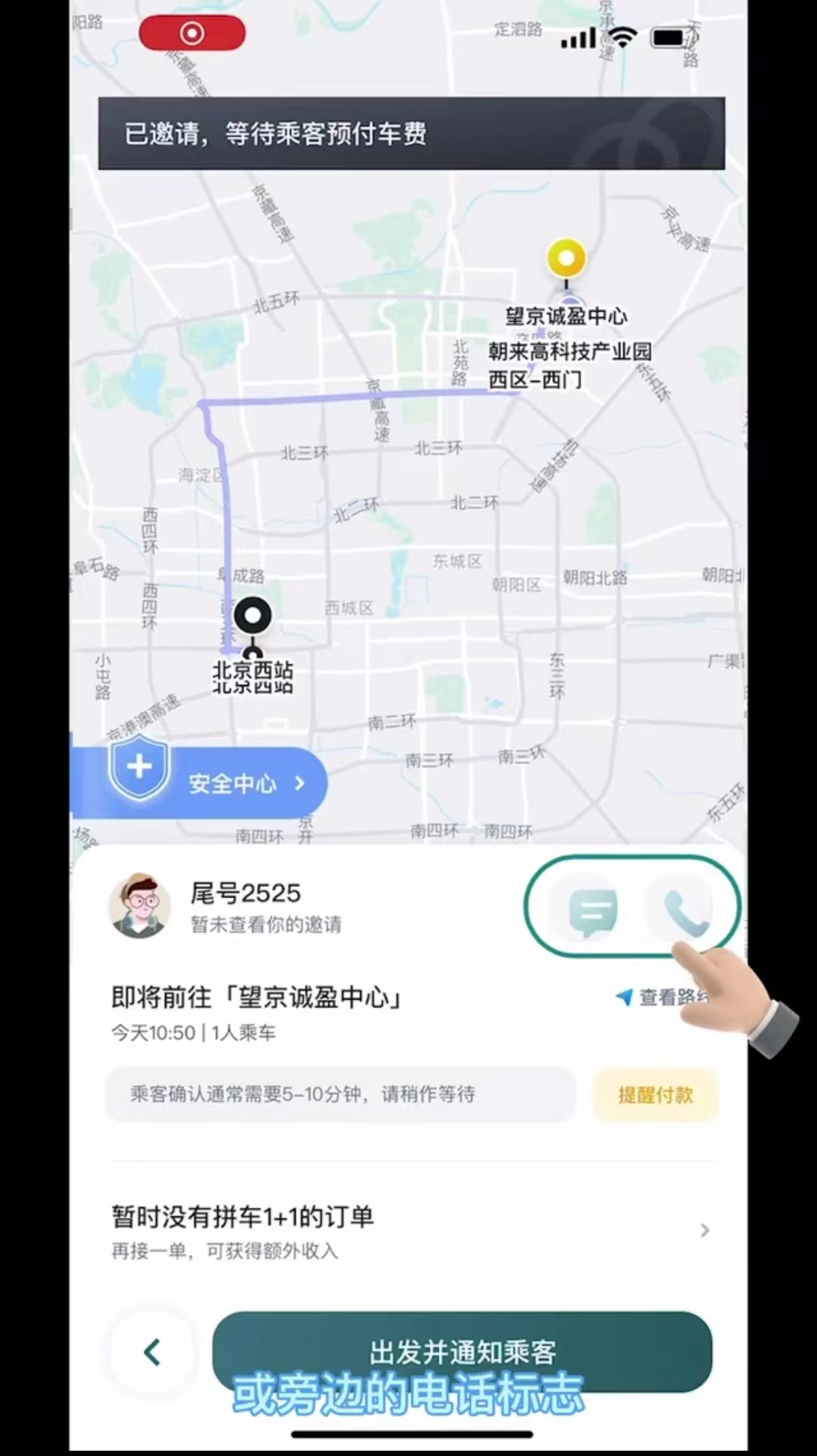Open passenger 尾号2525 profile avatar
The image size is (817, 1456).
[139, 907]
